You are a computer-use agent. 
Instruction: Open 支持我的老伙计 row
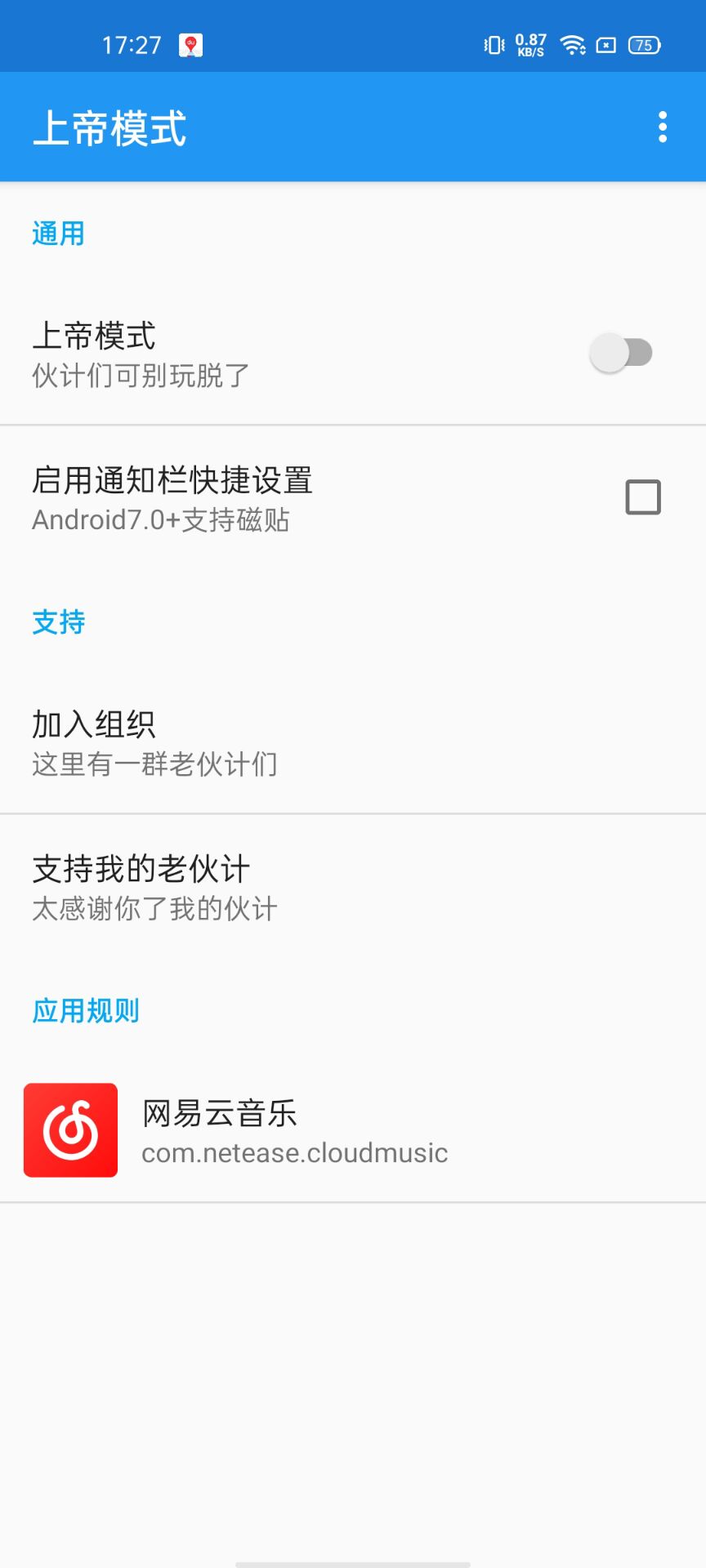point(353,887)
